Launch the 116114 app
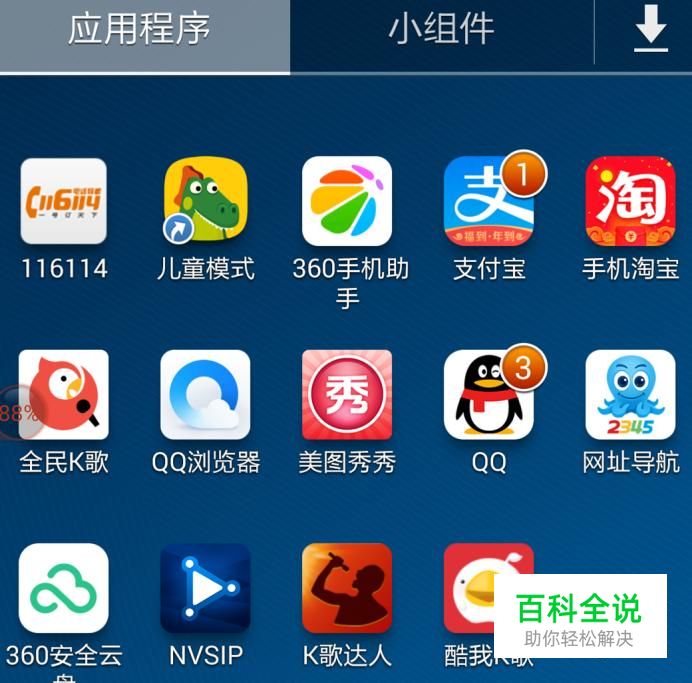692x683 pixels. tap(64, 200)
